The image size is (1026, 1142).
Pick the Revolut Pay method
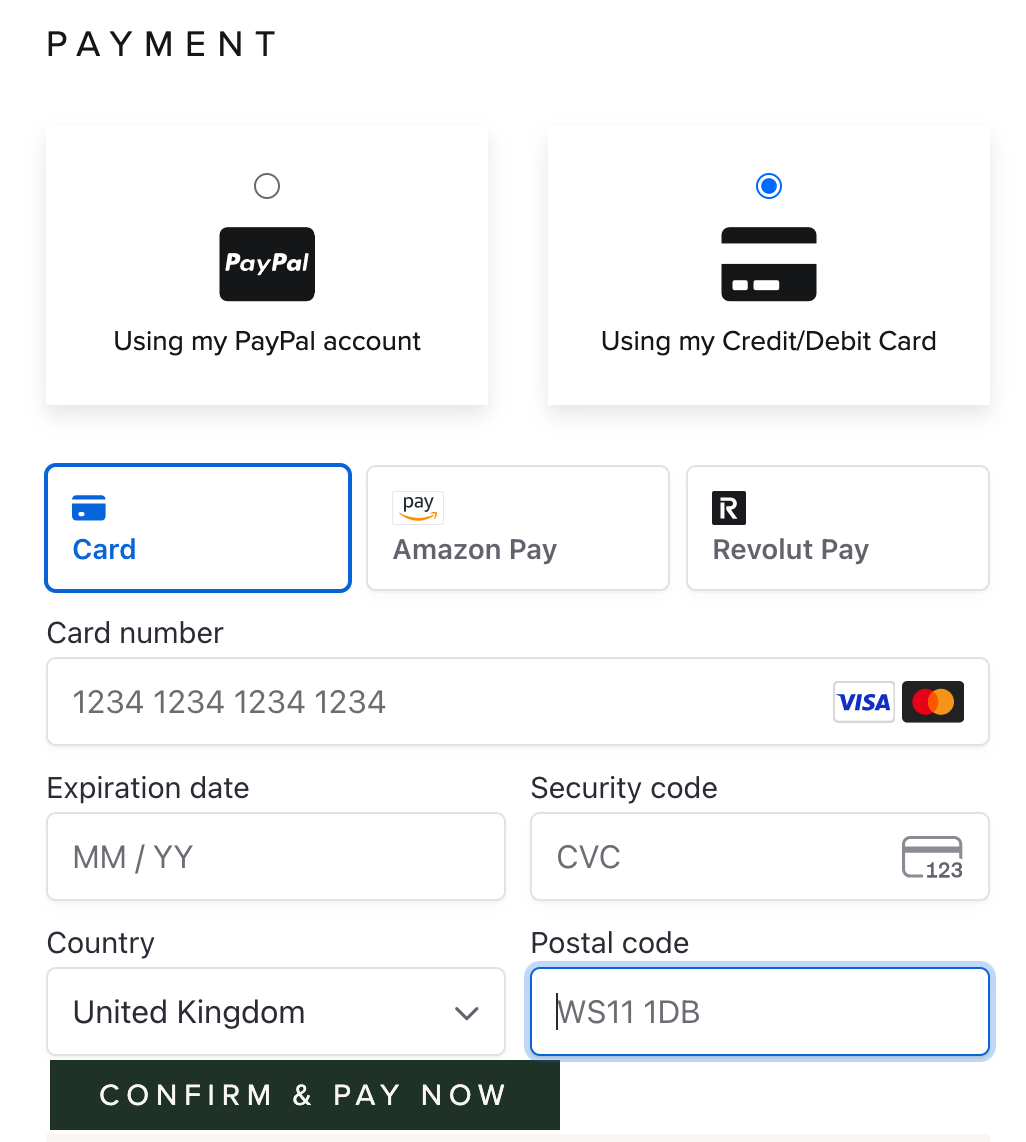[837, 528]
